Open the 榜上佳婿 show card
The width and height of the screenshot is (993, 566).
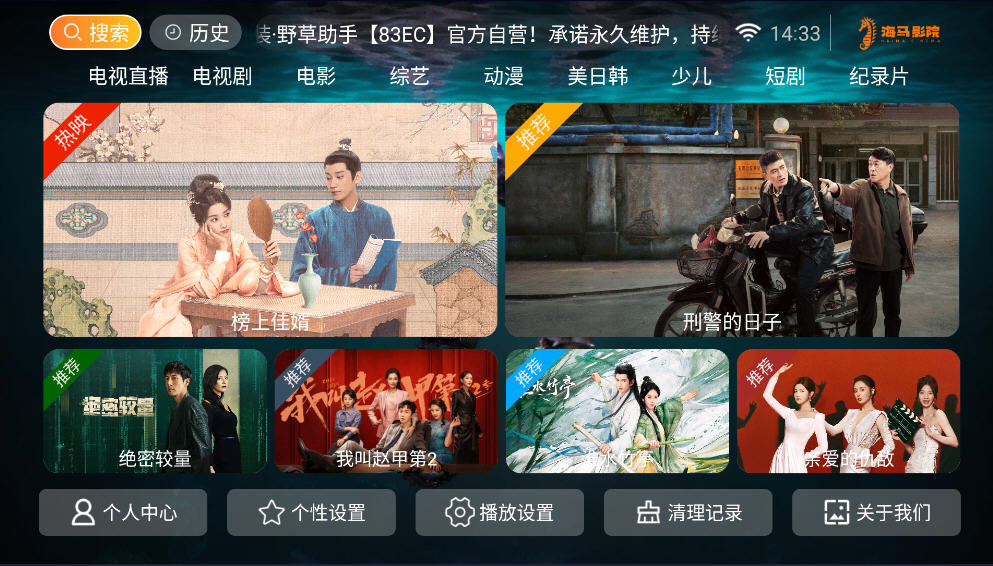[x=270, y=220]
